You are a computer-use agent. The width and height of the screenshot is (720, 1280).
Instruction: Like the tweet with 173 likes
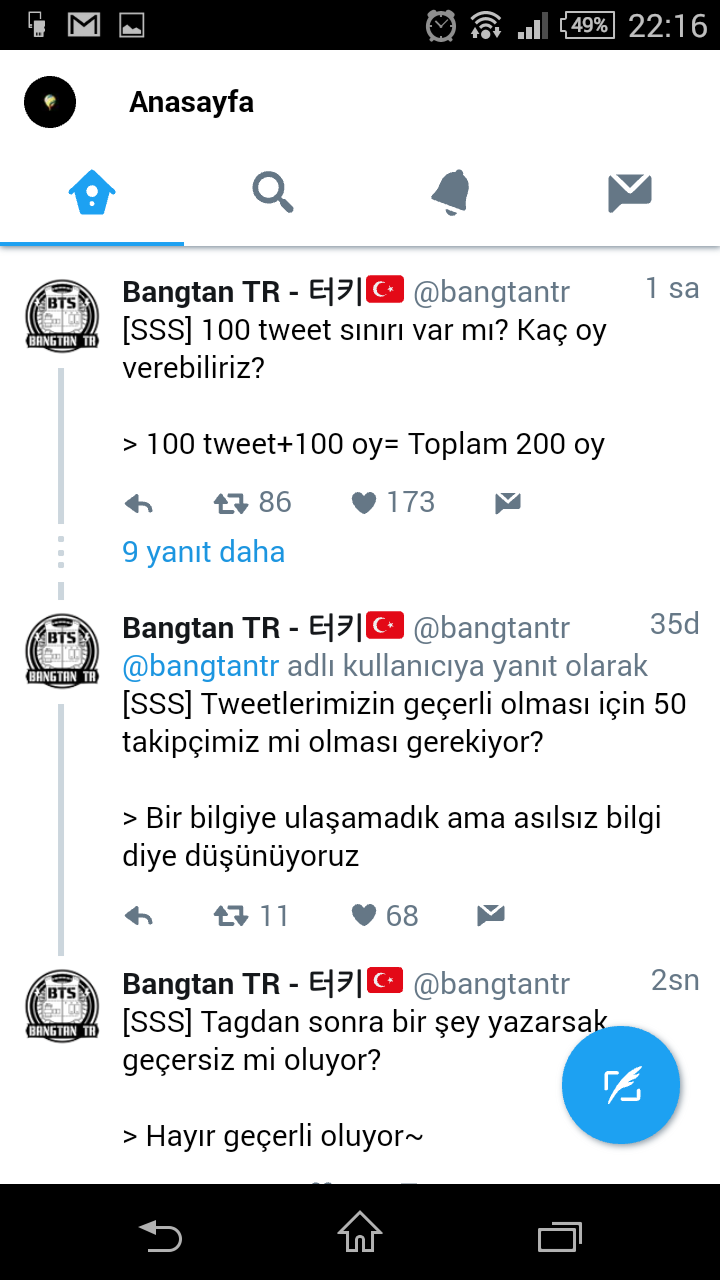click(364, 503)
